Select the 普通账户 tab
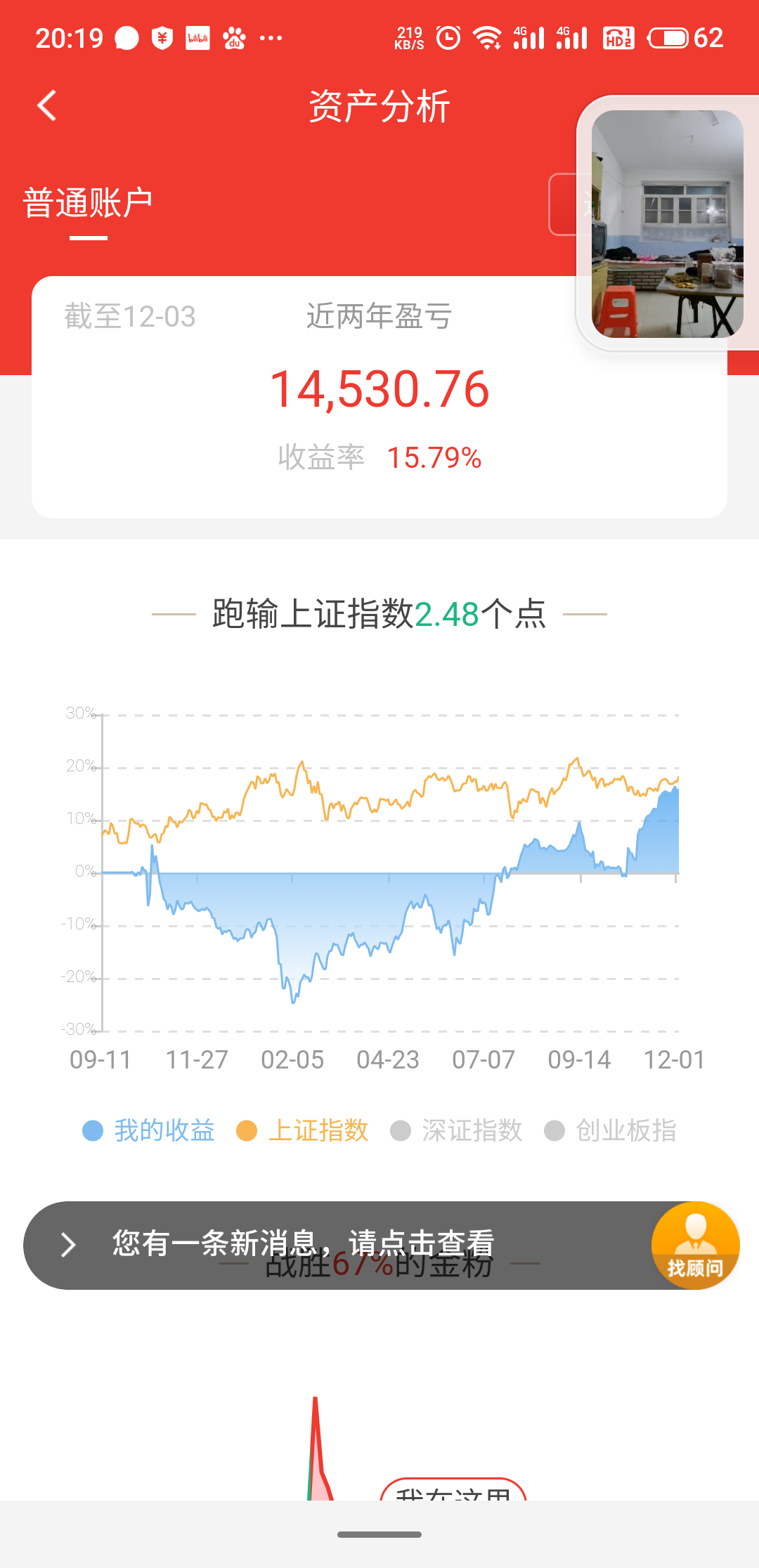The width and height of the screenshot is (759, 1568). pos(88,204)
